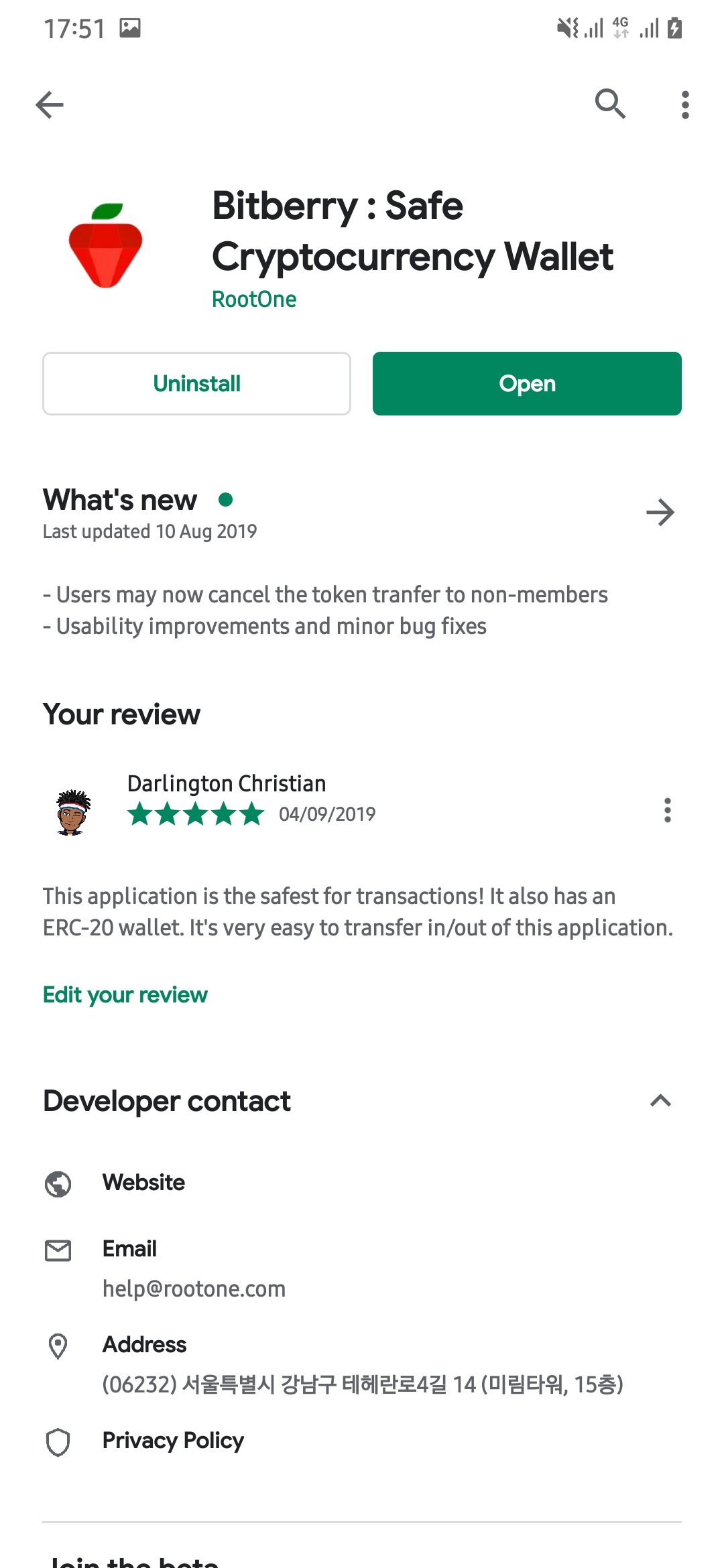Open the top-right overflow menu
The image size is (724, 1568).
tap(684, 105)
